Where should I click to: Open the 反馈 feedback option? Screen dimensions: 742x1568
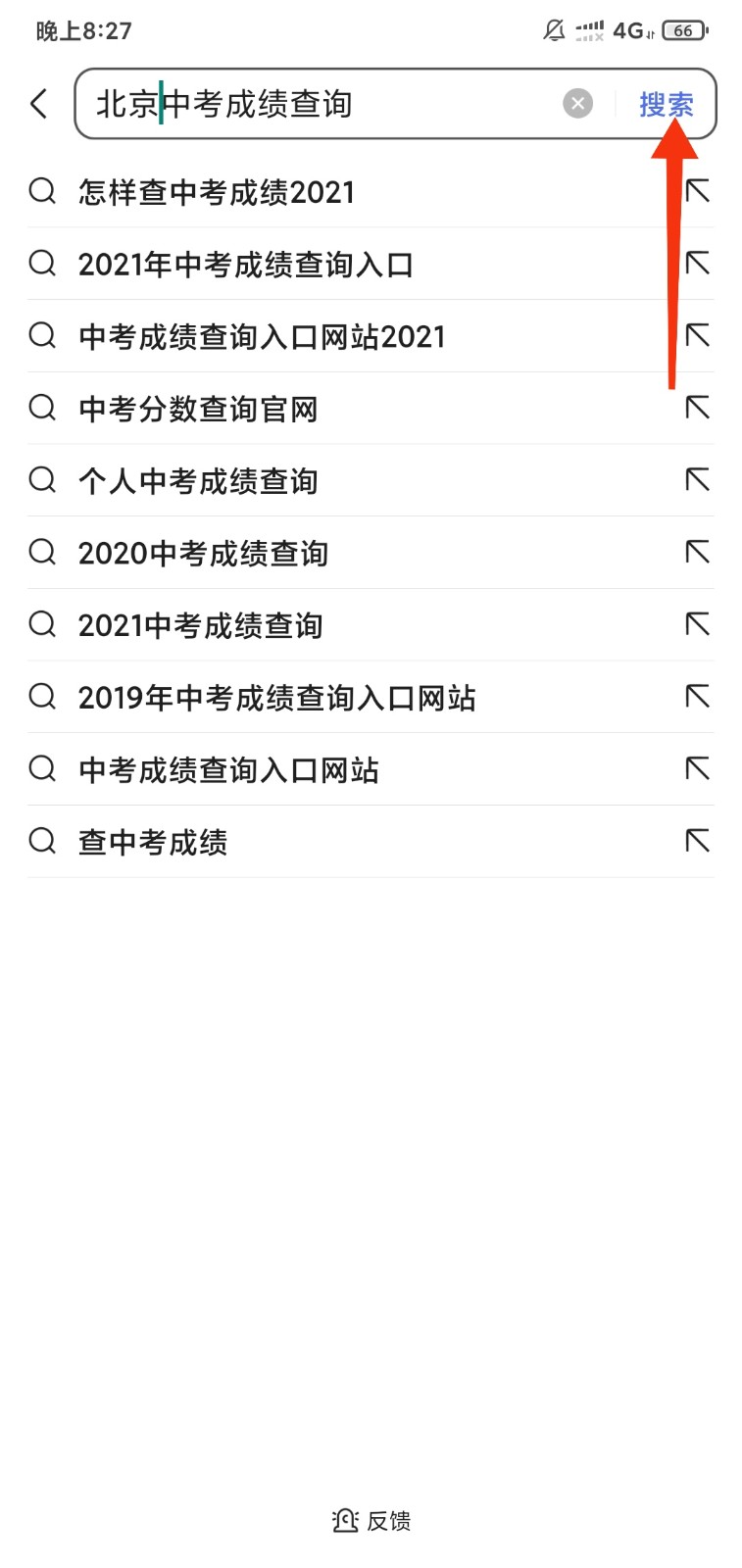371,1521
